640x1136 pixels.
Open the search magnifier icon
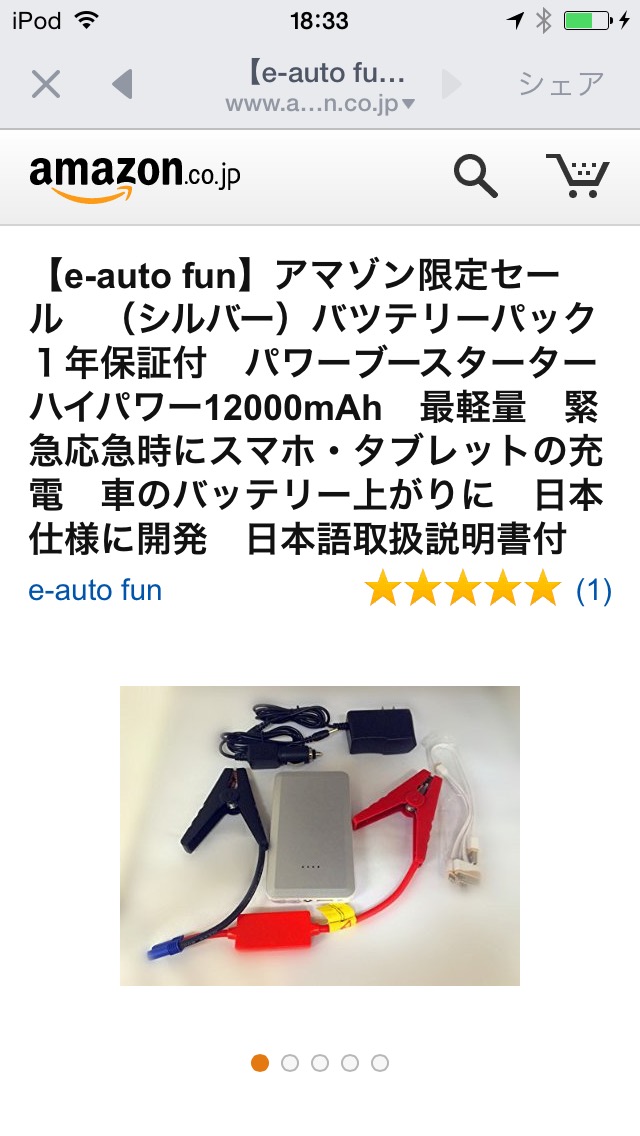coord(475,176)
